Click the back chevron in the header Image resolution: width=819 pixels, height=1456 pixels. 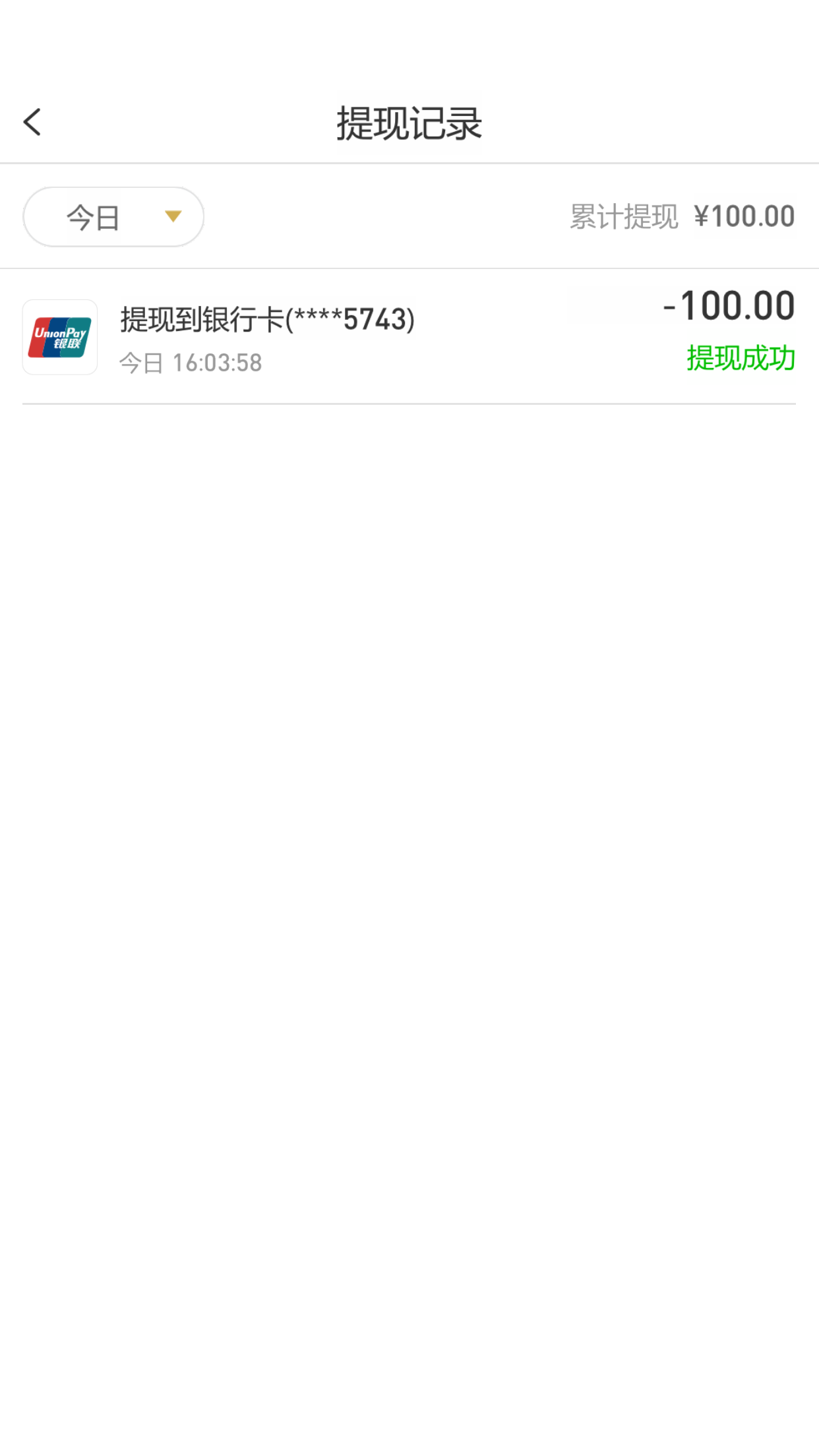[32, 121]
